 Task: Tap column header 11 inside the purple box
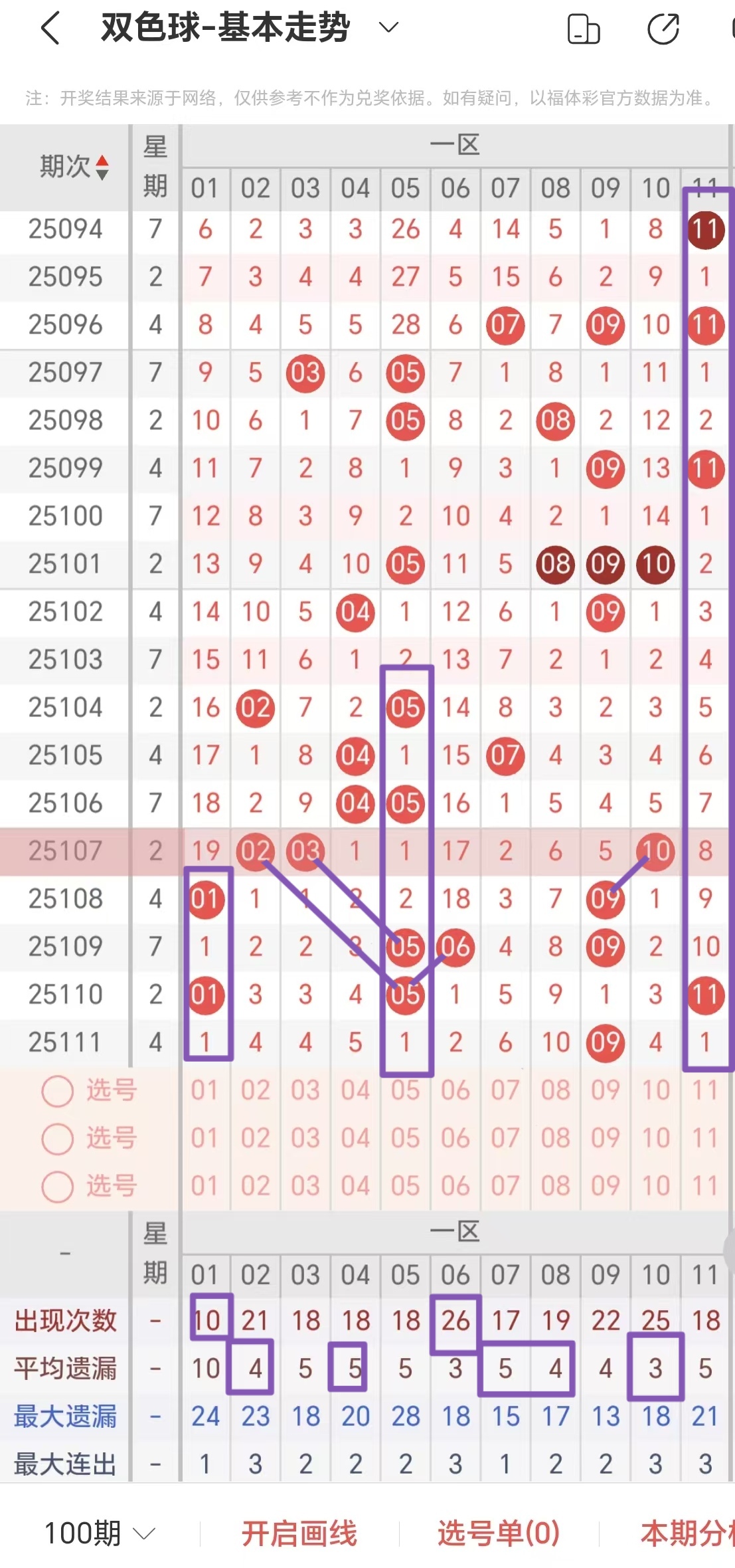705,188
